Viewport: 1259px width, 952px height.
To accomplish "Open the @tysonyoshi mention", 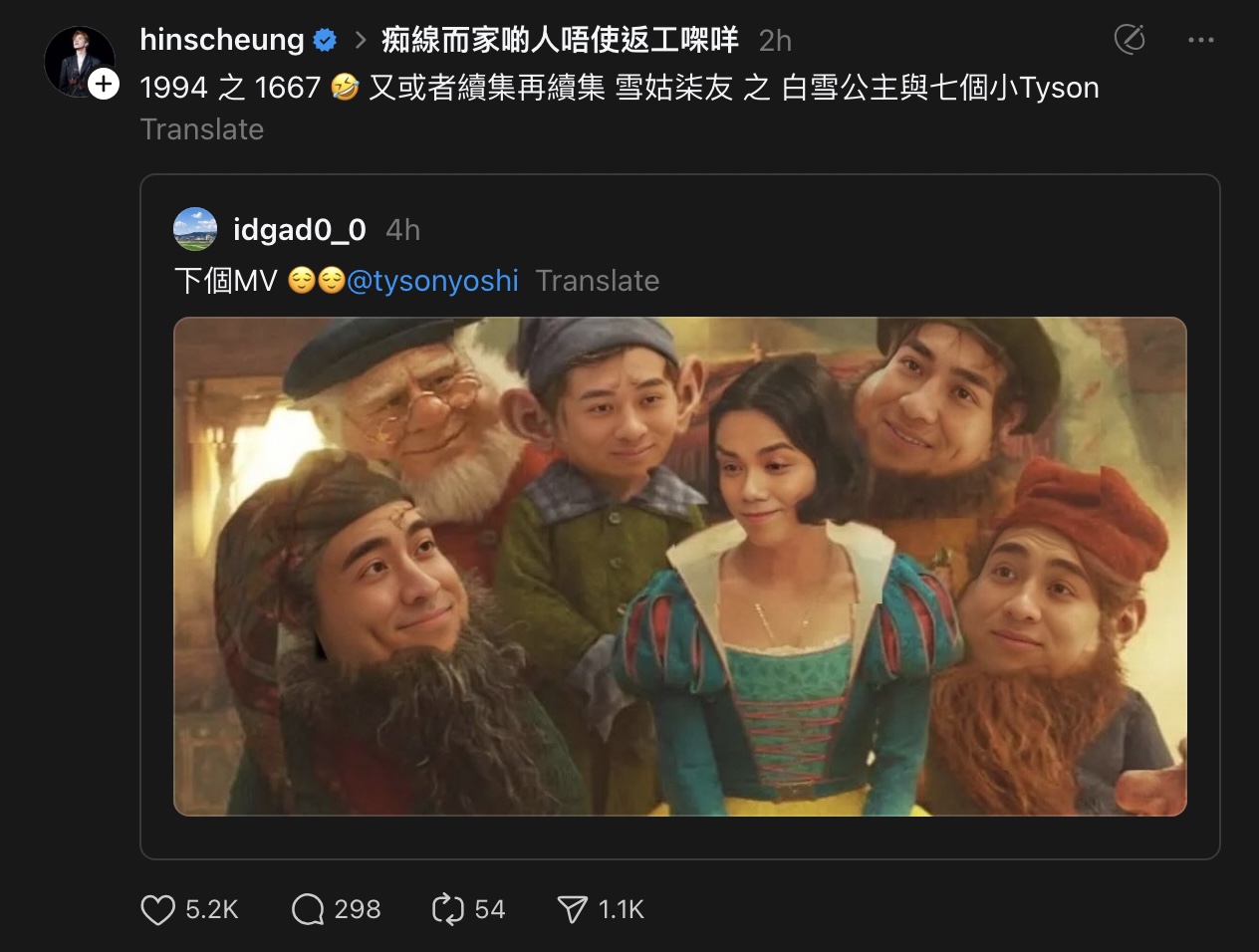I will 432,281.
